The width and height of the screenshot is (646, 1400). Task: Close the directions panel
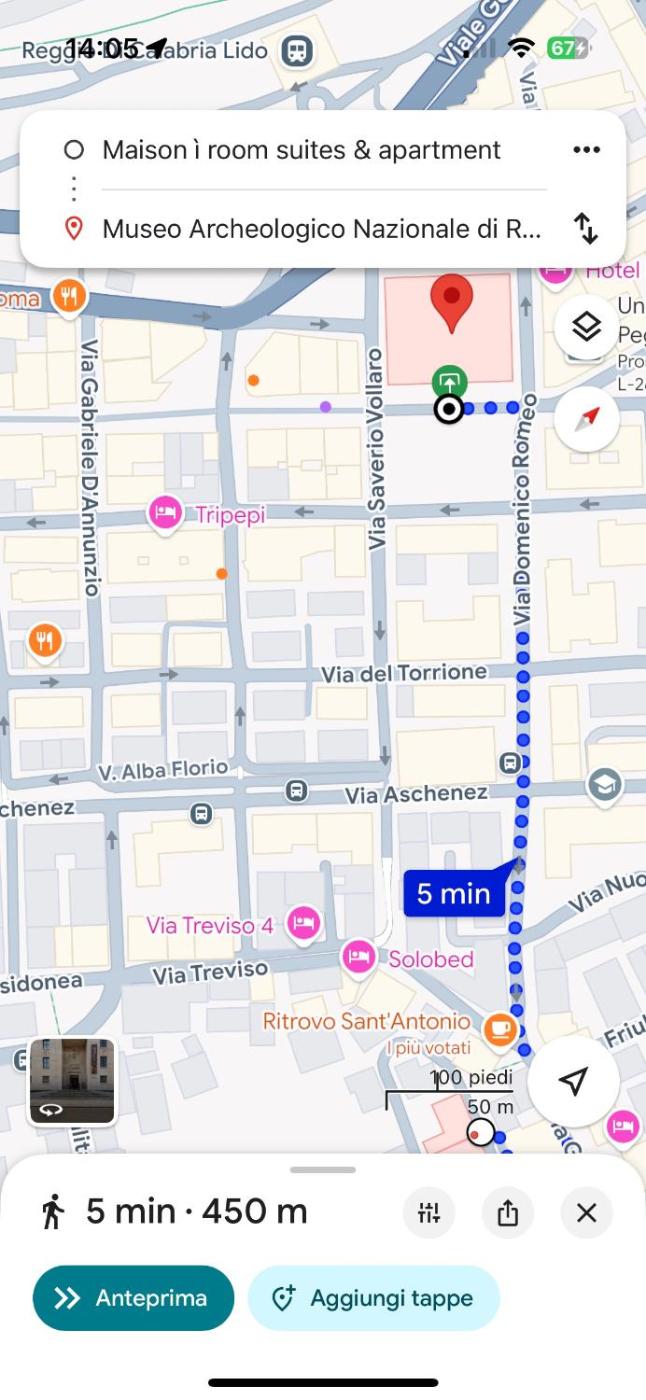586,1213
